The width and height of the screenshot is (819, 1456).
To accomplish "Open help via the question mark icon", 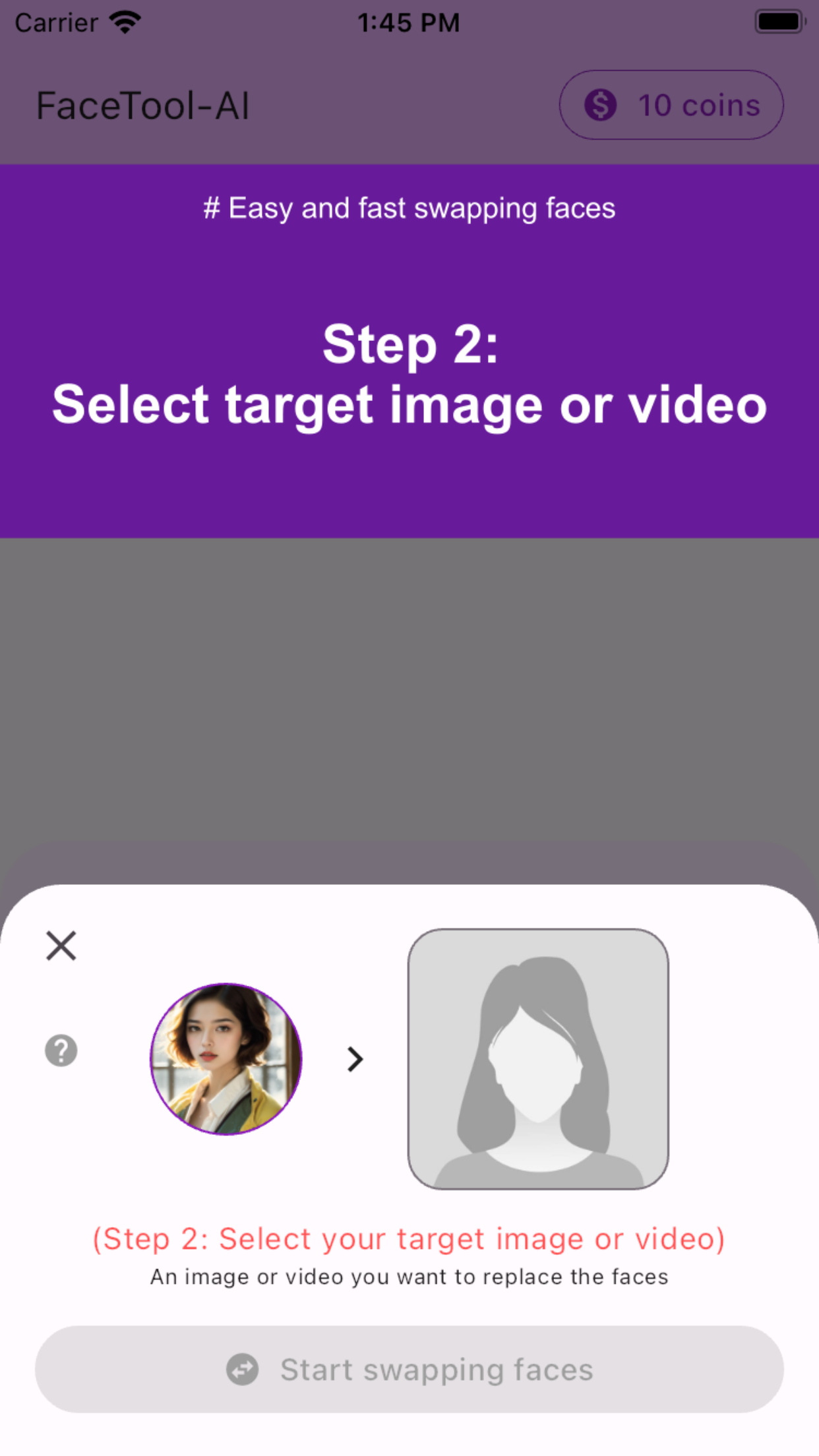I will coord(61,1050).
